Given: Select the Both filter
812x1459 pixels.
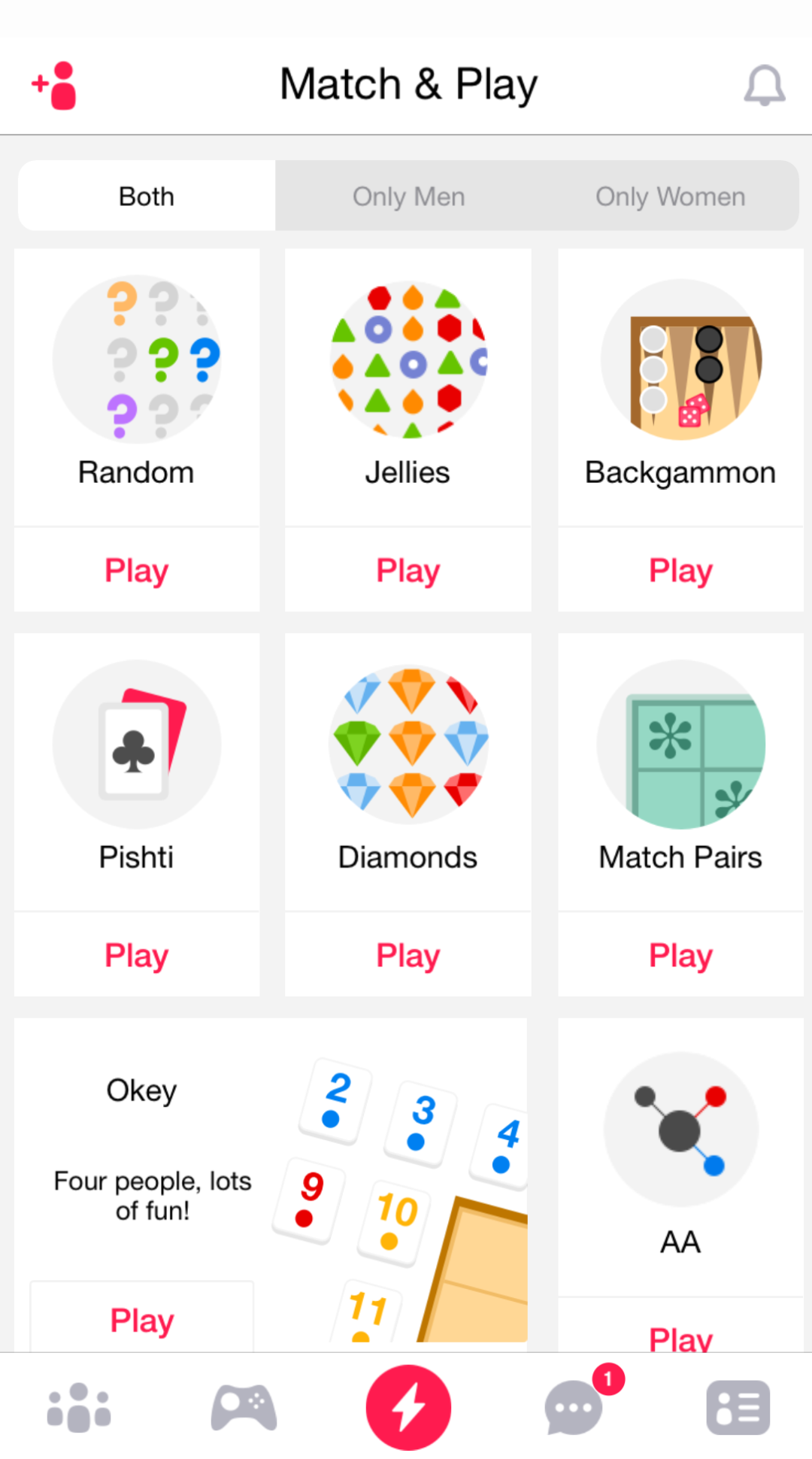Looking at the screenshot, I should pos(147,196).
